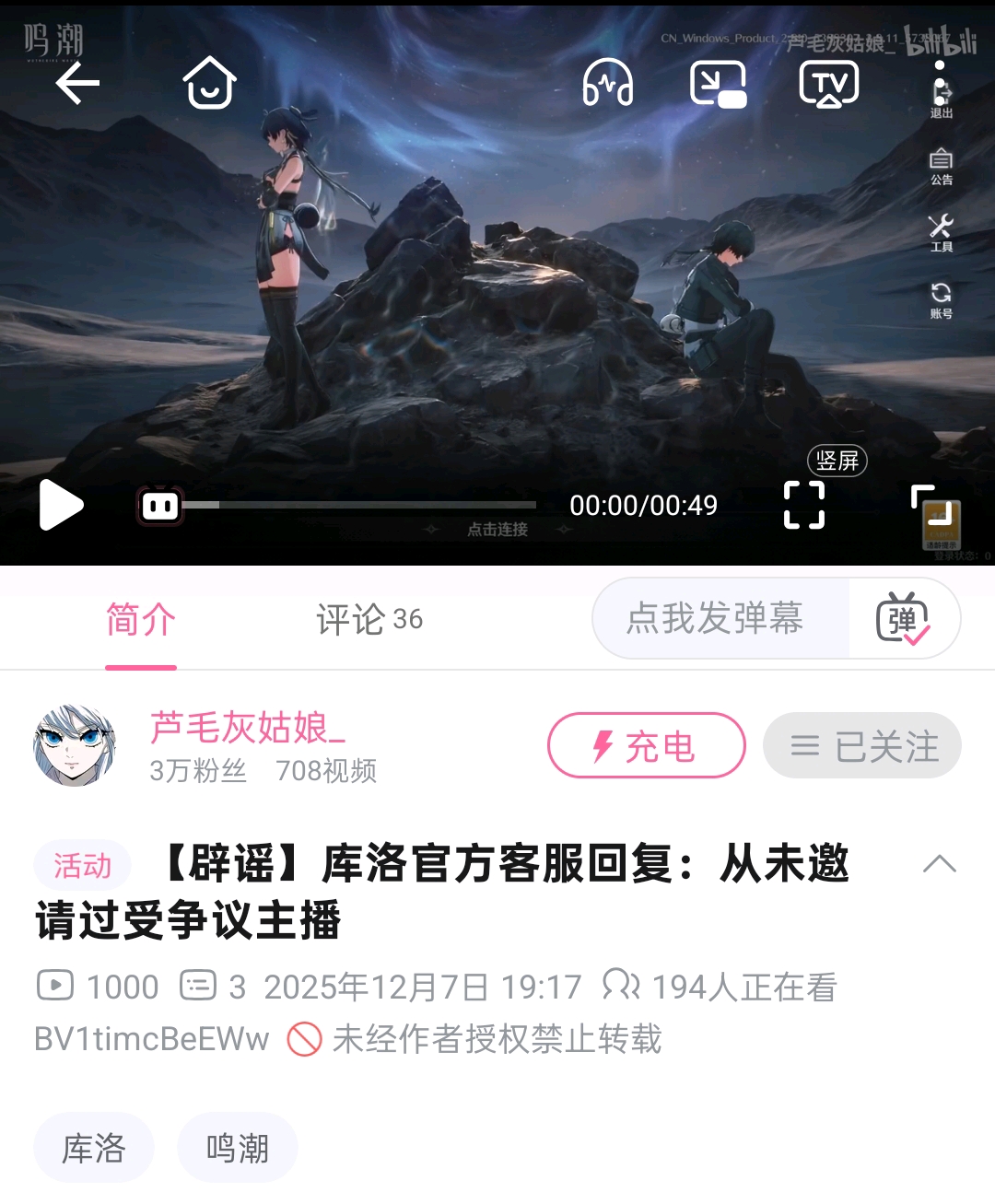Open the 已关注 following options

[861, 745]
